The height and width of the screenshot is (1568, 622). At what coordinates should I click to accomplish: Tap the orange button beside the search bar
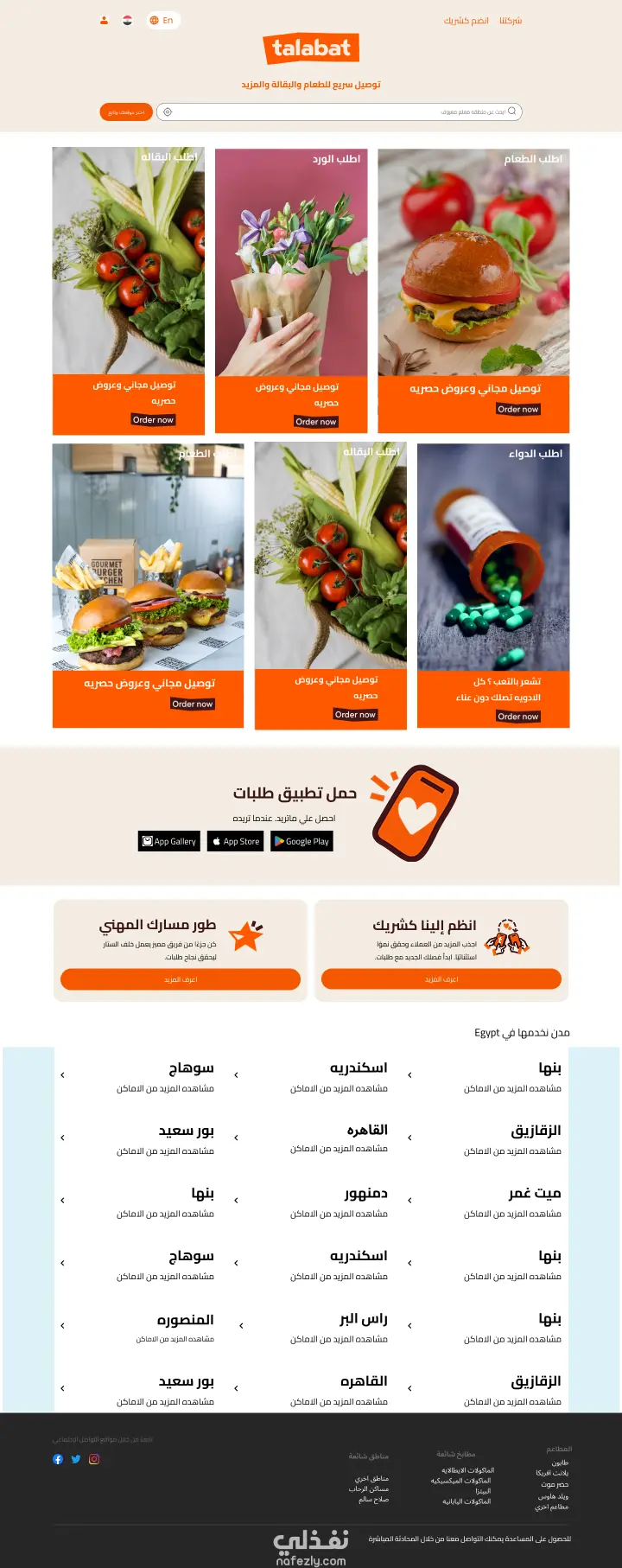click(x=126, y=112)
